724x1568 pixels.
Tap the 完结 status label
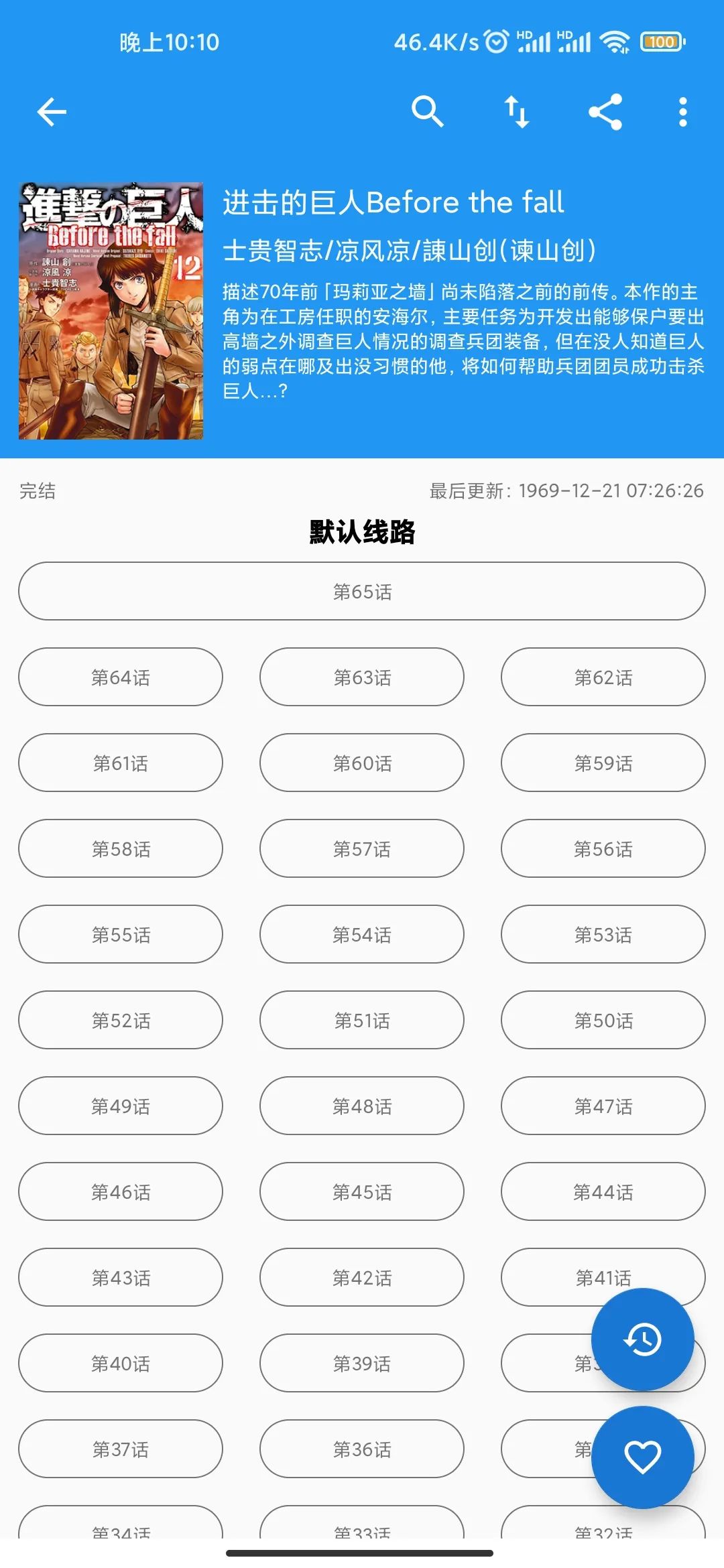[37, 491]
